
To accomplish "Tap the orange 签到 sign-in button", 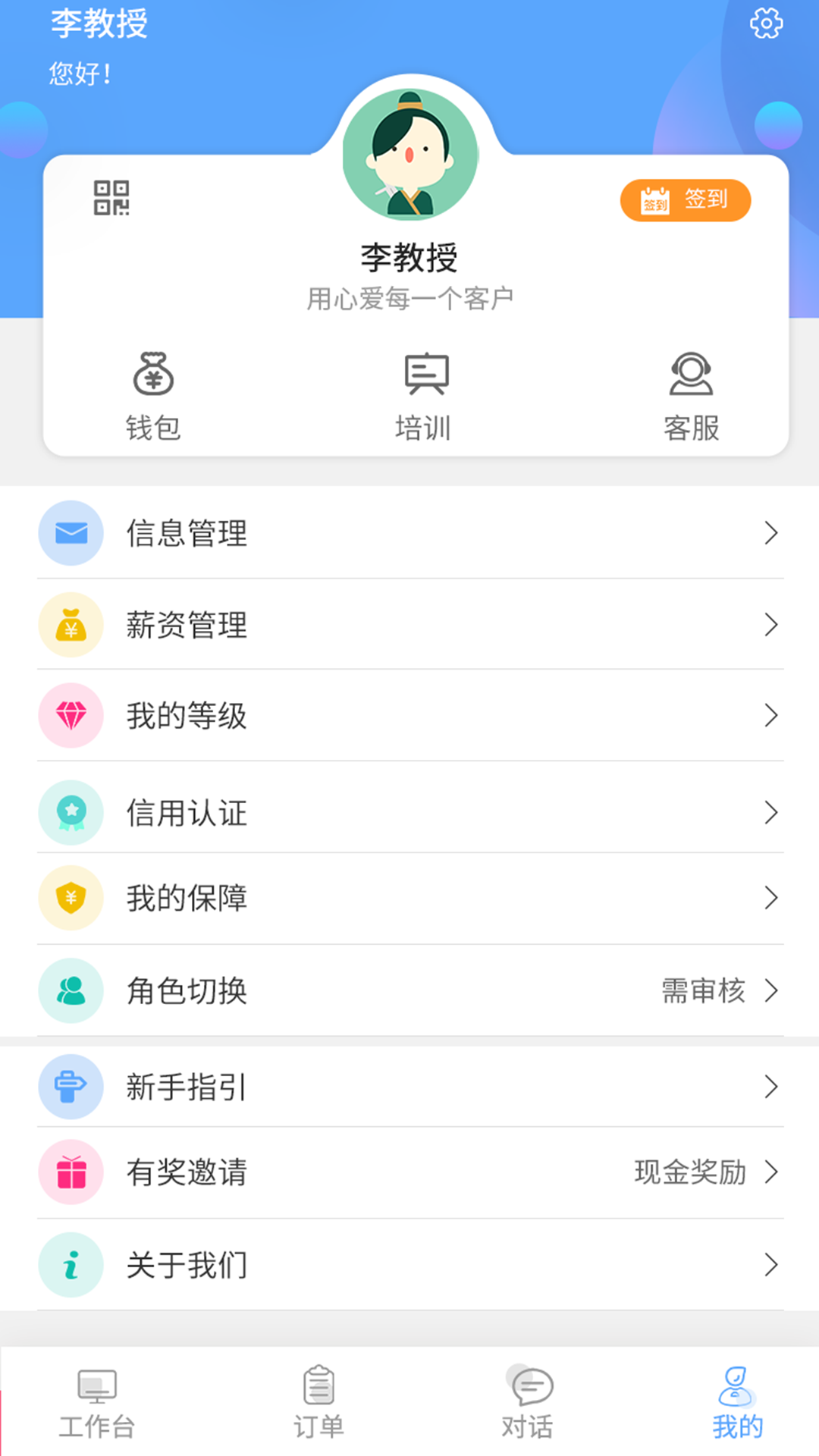I will pos(683,199).
